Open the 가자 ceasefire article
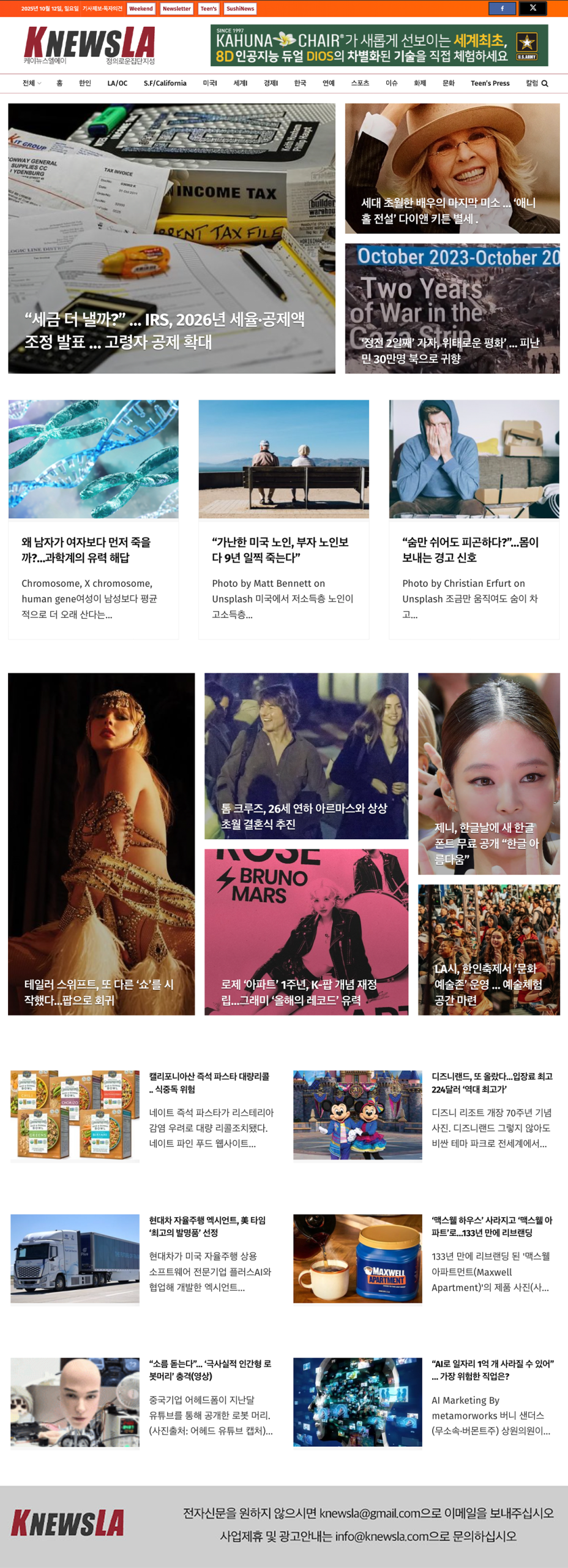The height and width of the screenshot is (1568, 568). 452,309
